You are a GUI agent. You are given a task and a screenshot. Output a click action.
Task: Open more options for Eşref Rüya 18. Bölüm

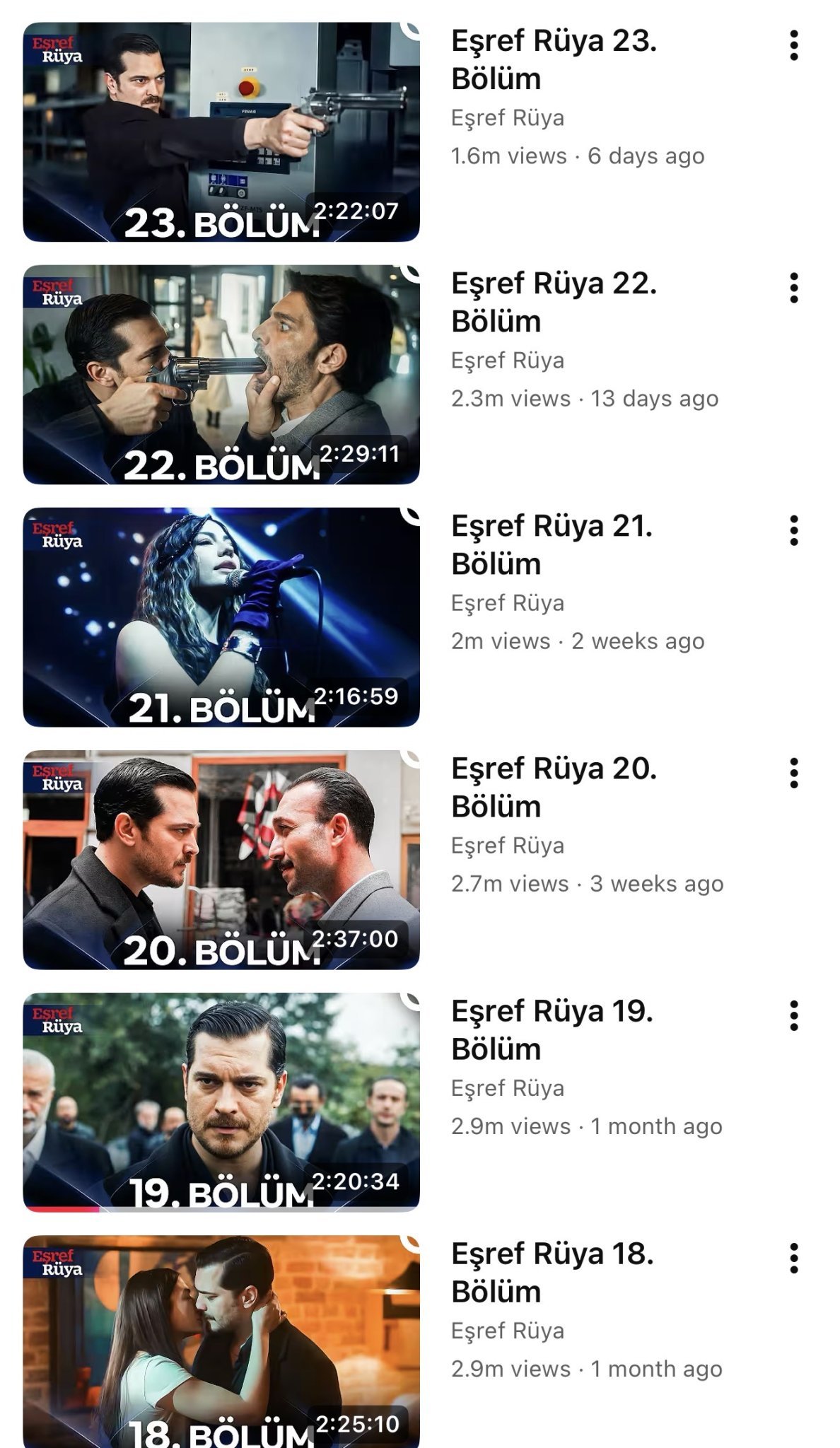tap(793, 1258)
